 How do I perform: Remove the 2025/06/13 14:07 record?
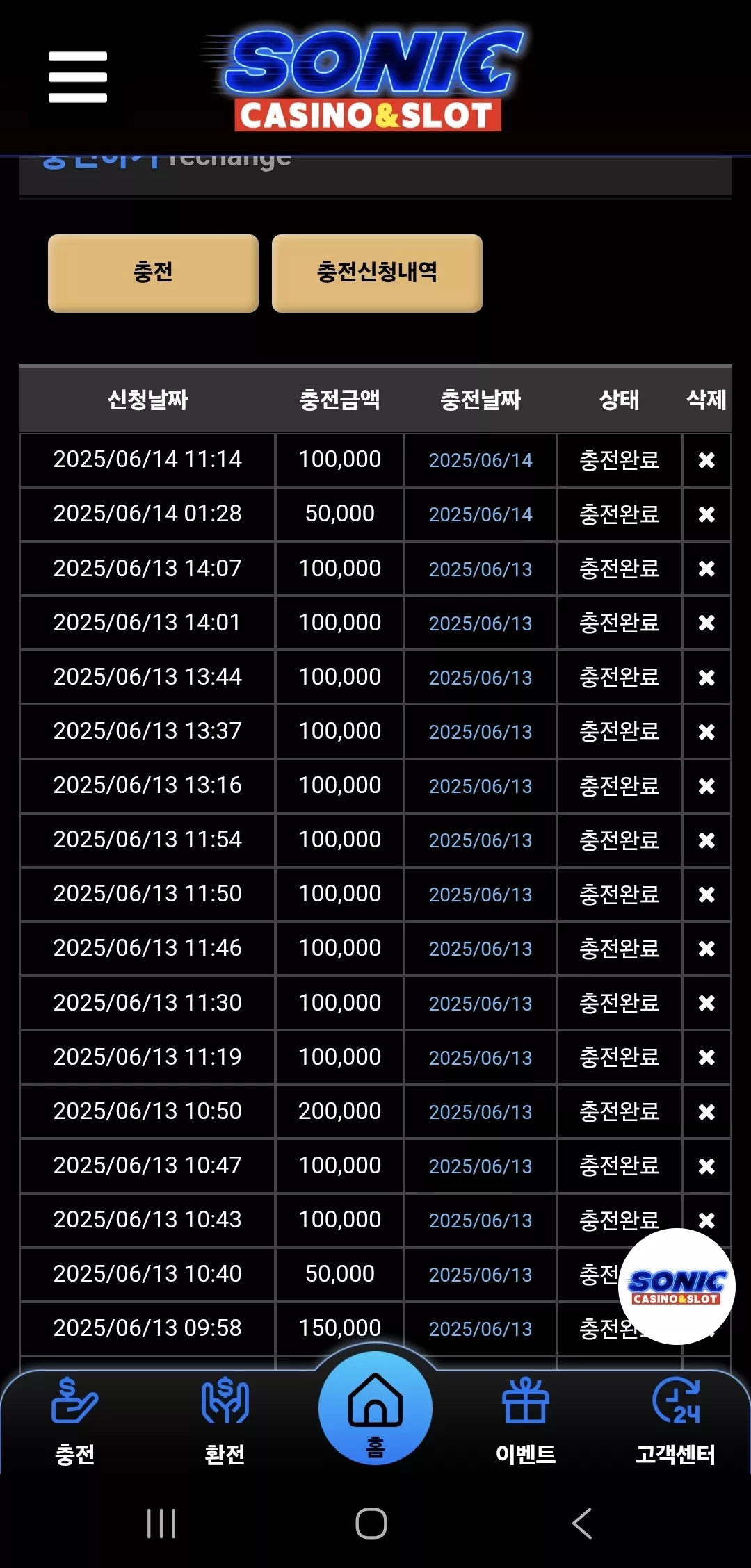[706, 569]
